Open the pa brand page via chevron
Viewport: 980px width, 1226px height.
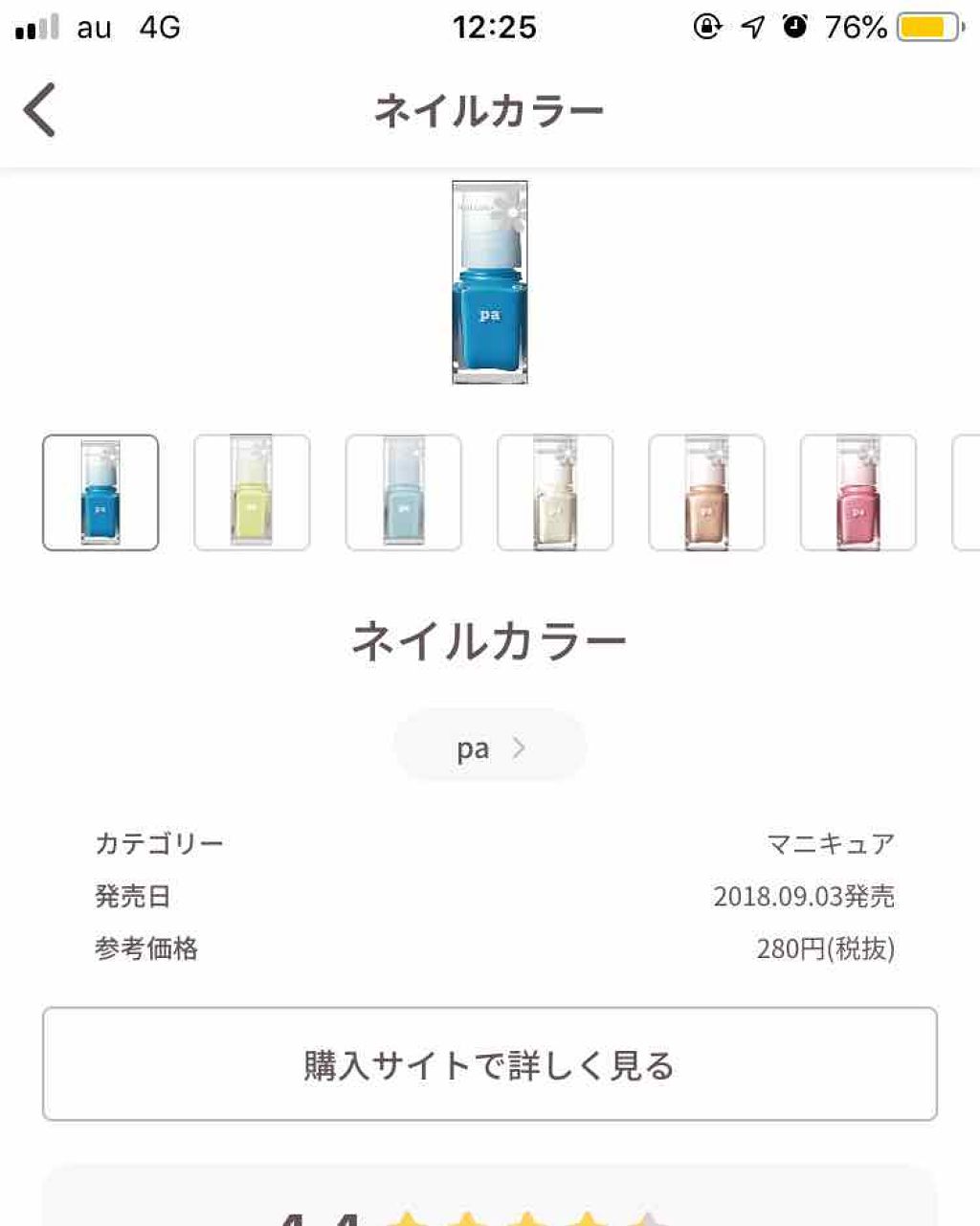[x=519, y=748]
